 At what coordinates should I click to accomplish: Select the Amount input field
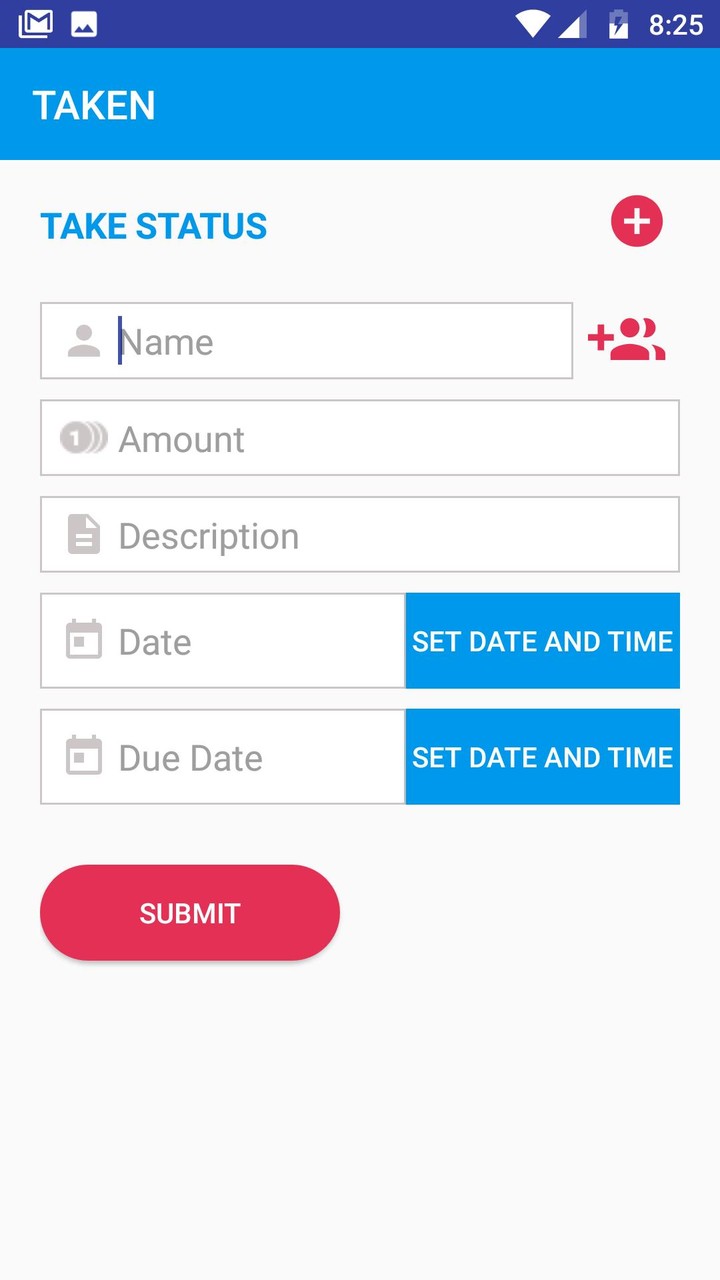[x=380, y=439]
